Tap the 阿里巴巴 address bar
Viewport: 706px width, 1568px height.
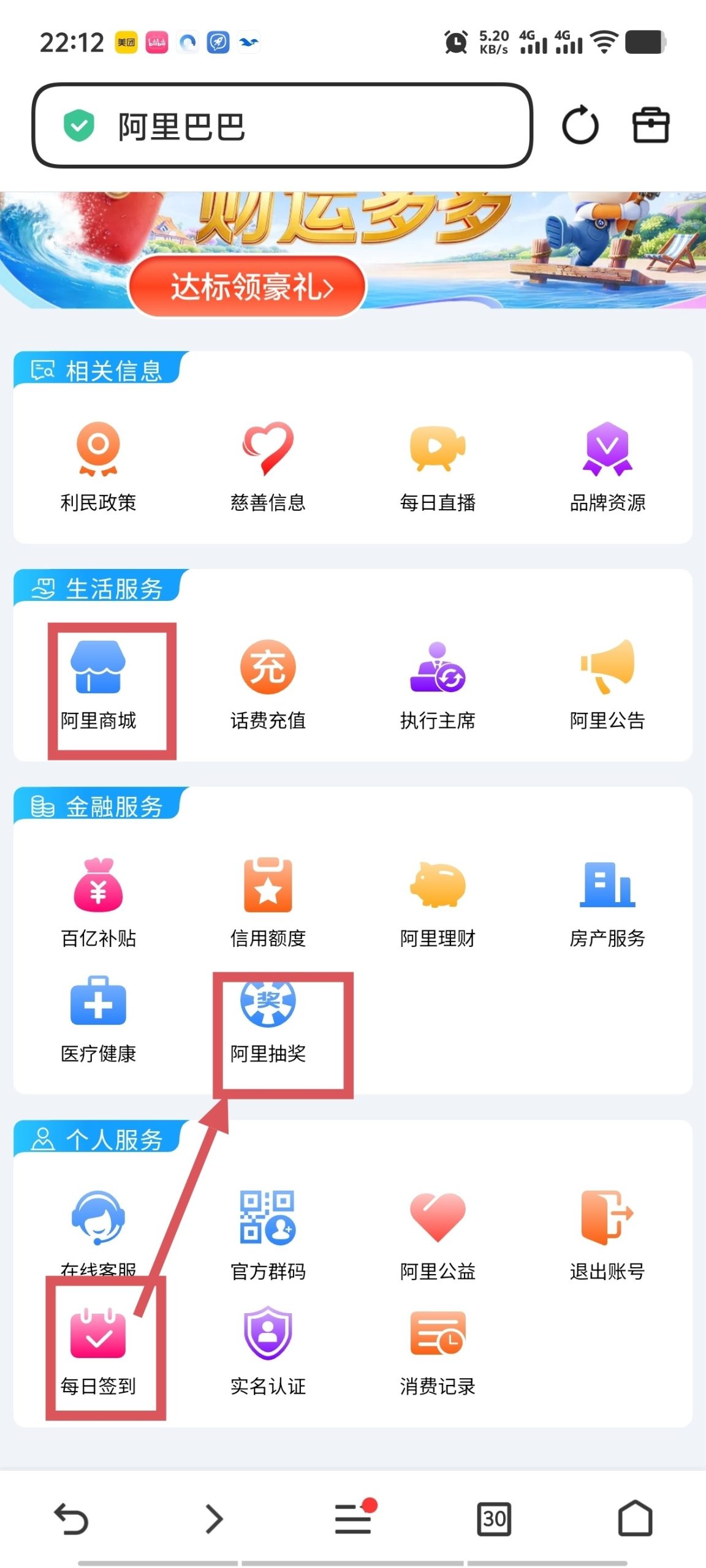pos(282,126)
